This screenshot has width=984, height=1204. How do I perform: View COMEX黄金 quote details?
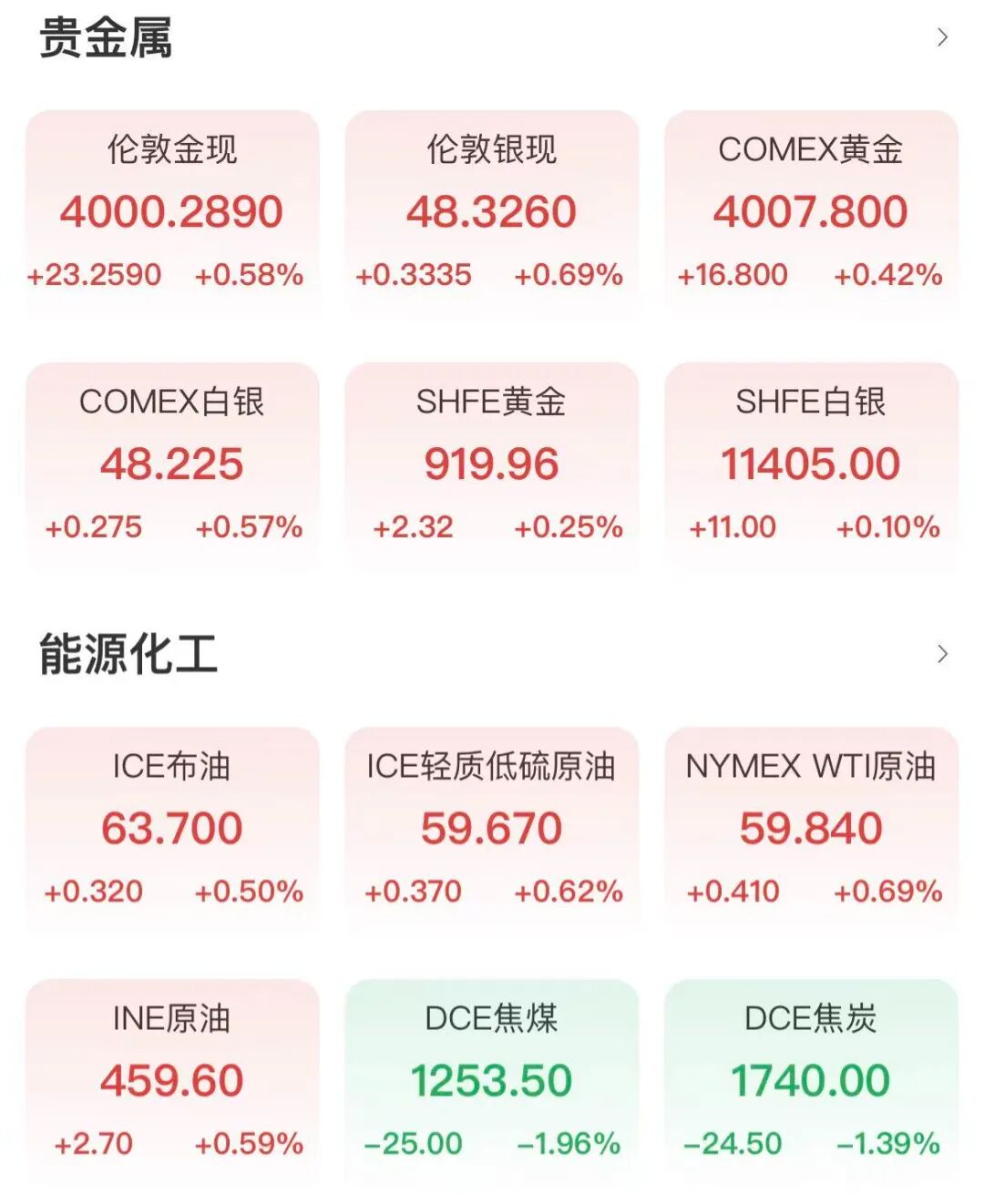[x=811, y=209]
